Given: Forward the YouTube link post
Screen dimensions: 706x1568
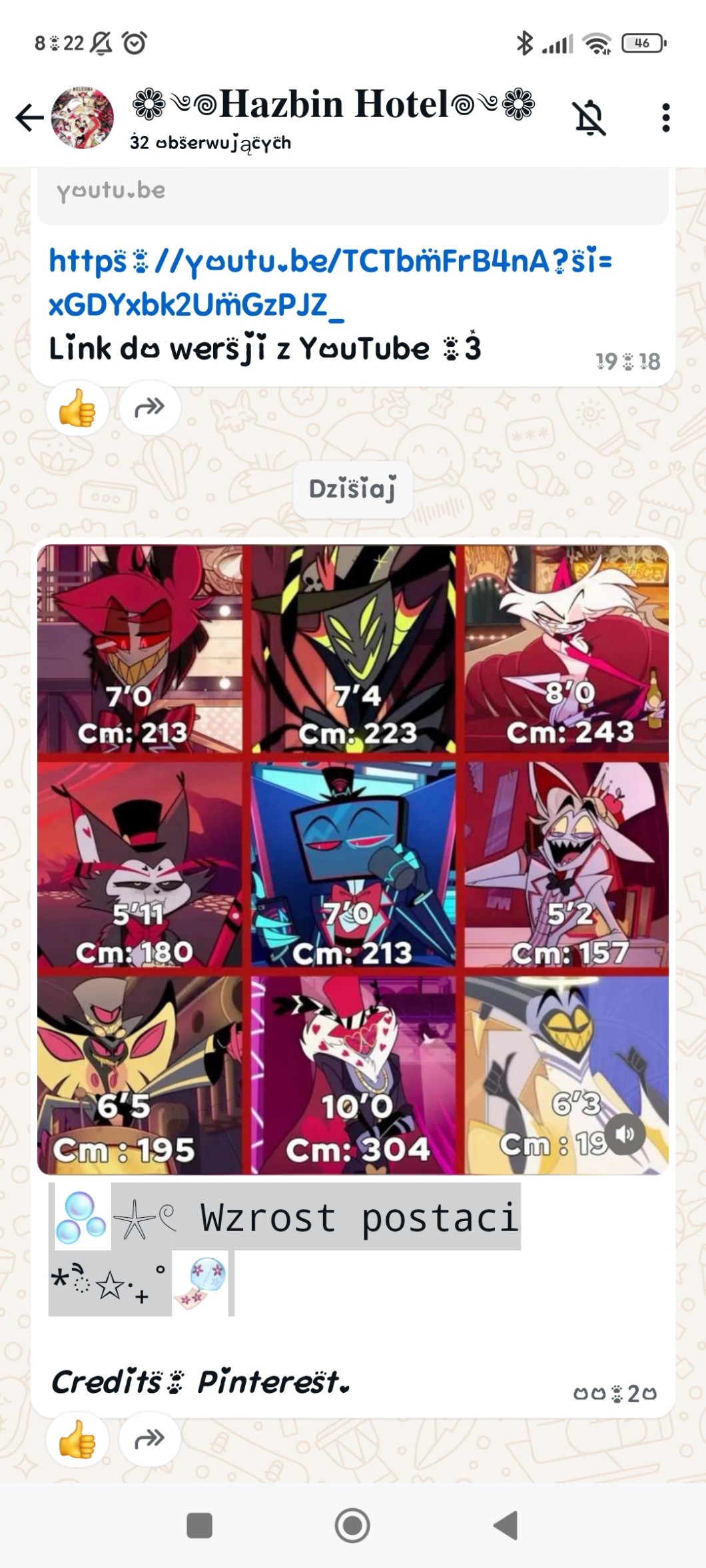Looking at the screenshot, I should point(149,407).
